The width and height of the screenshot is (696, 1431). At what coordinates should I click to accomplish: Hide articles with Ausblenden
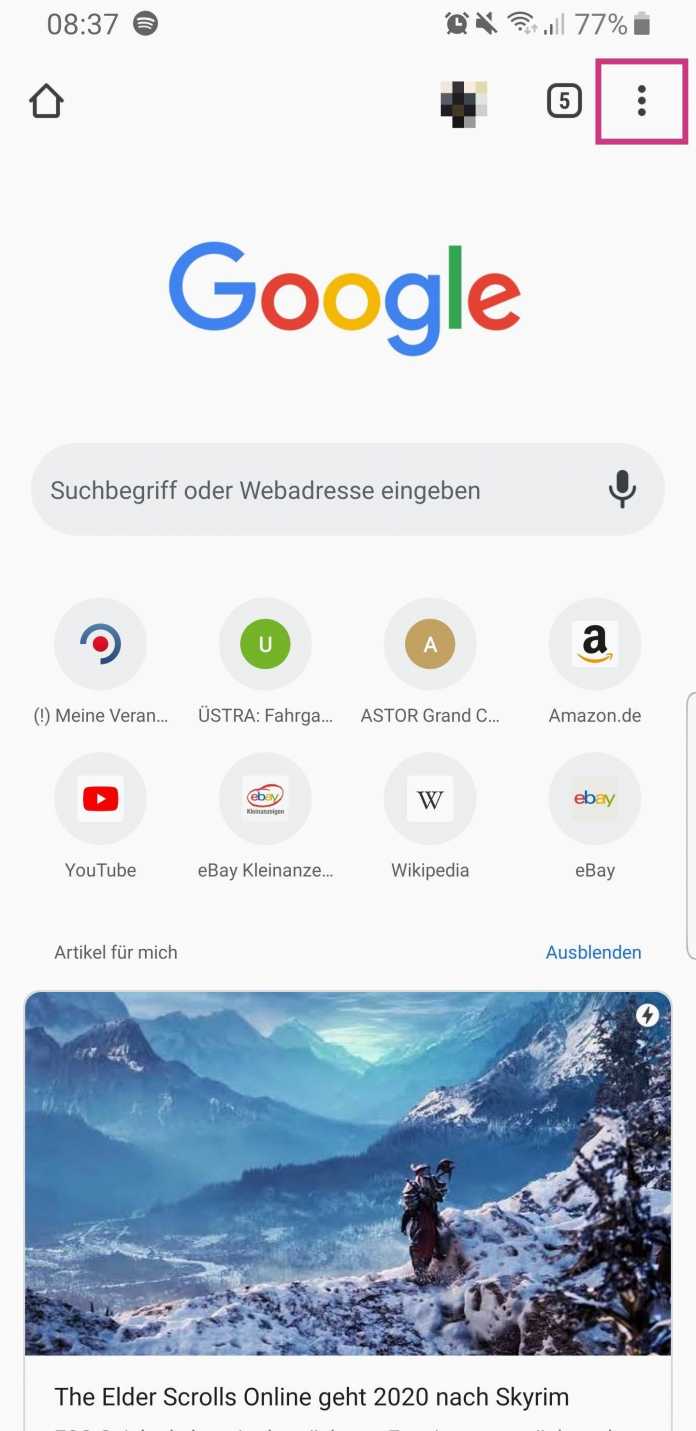coord(593,952)
